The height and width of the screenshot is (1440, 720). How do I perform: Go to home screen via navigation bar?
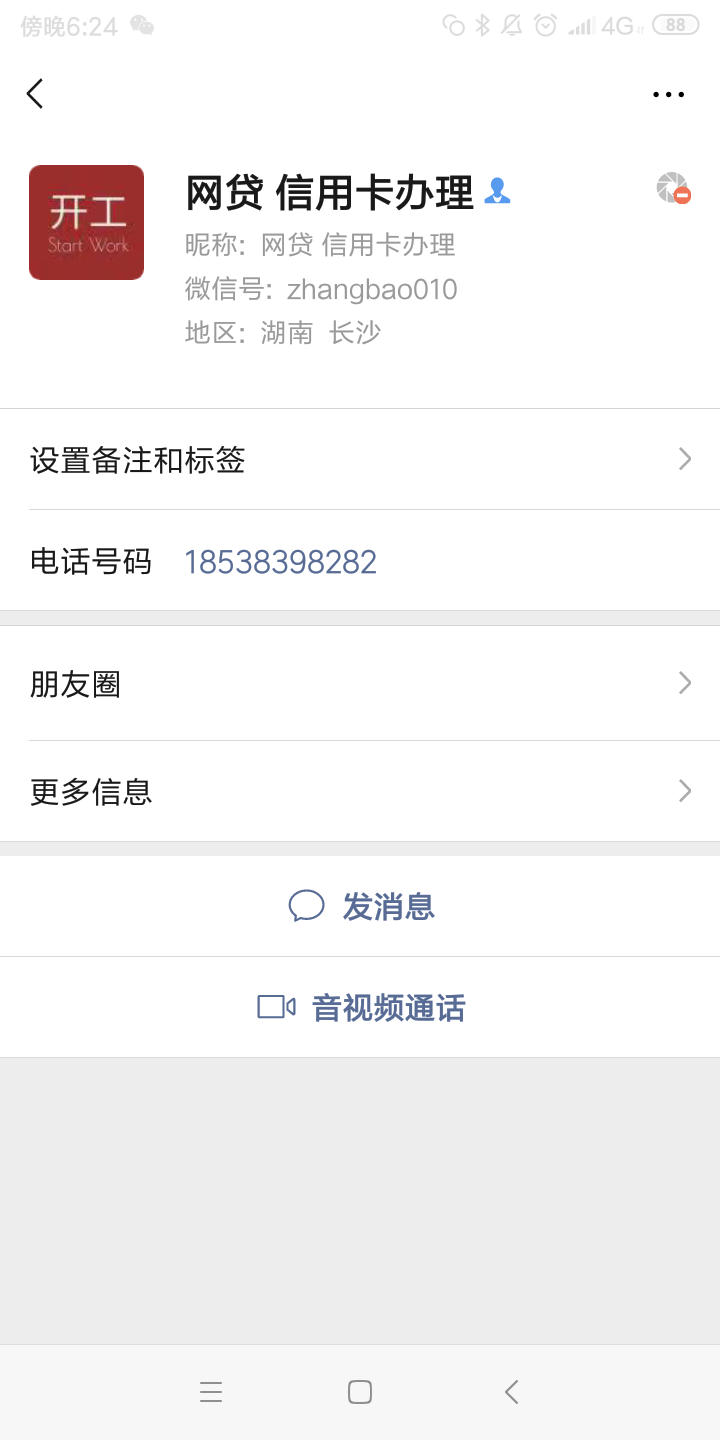click(x=360, y=1392)
